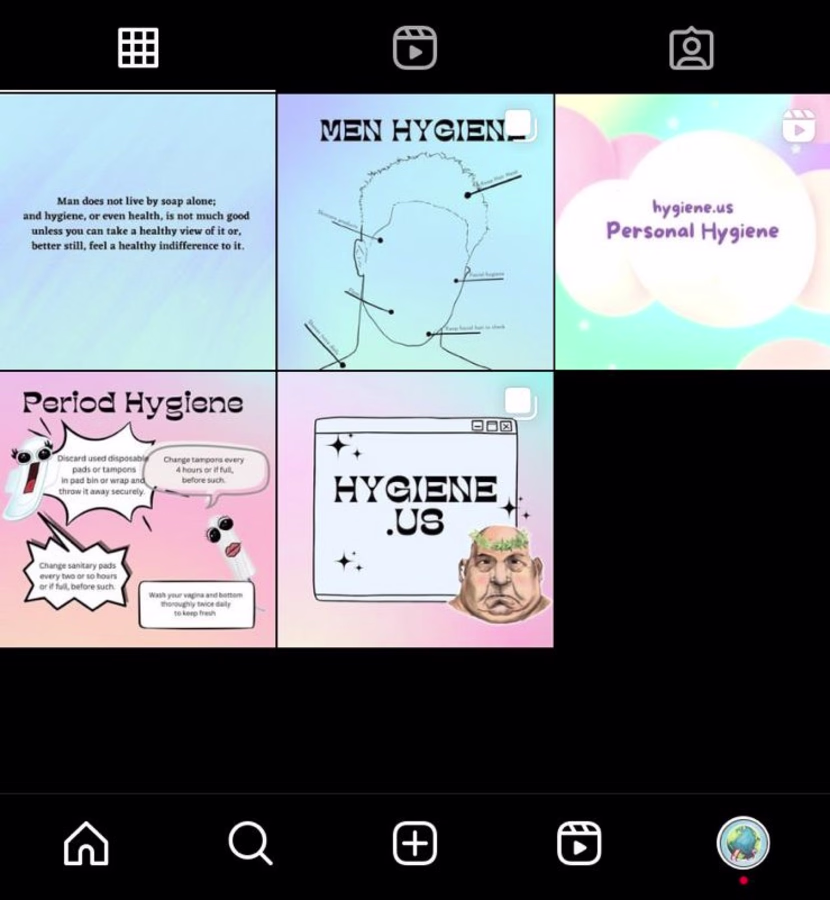Open Reels from the bottom bar
The width and height of the screenshot is (830, 900).
(x=579, y=844)
